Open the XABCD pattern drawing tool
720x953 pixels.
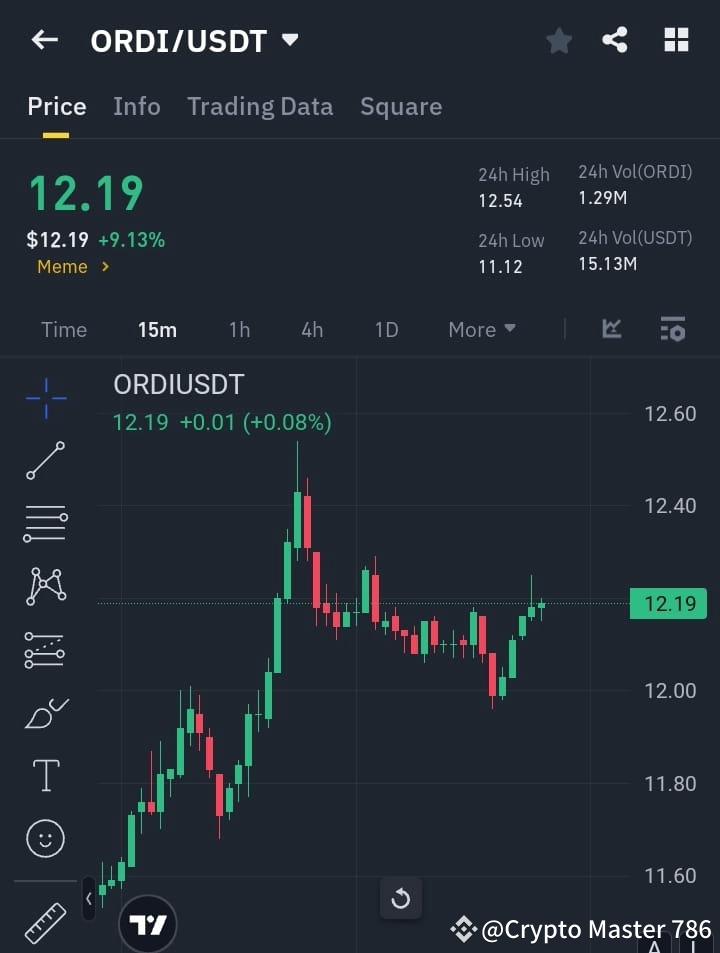pyautogui.click(x=45, y=587)
